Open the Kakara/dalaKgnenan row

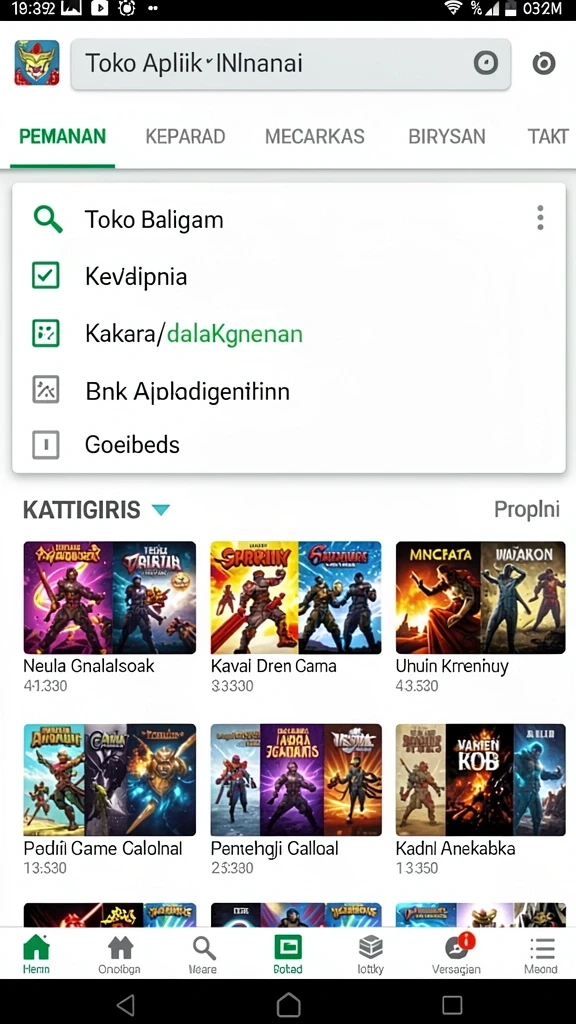click(x=289, y=334)
